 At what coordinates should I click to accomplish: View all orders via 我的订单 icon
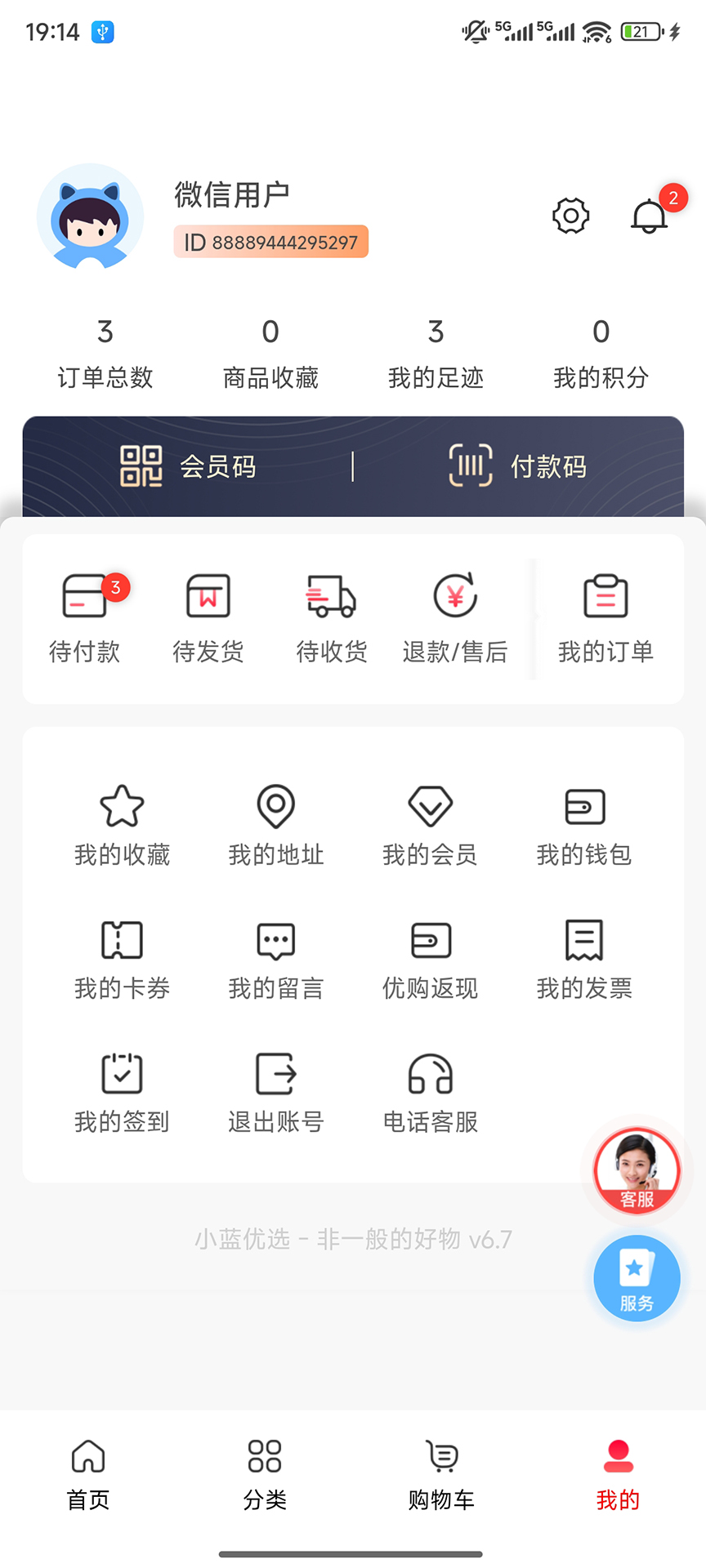click(605, 617)
